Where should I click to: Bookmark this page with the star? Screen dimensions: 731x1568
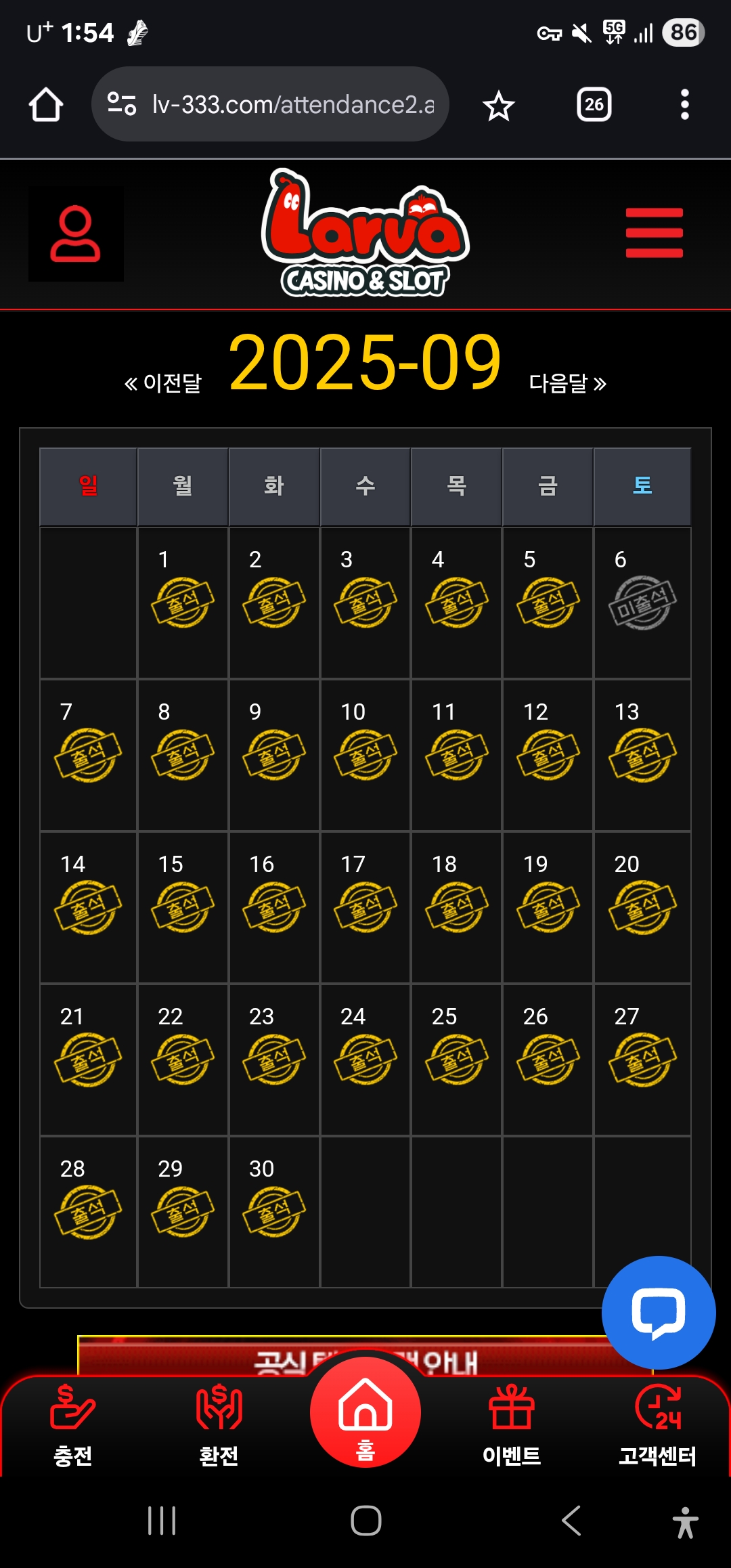(499, 106)
